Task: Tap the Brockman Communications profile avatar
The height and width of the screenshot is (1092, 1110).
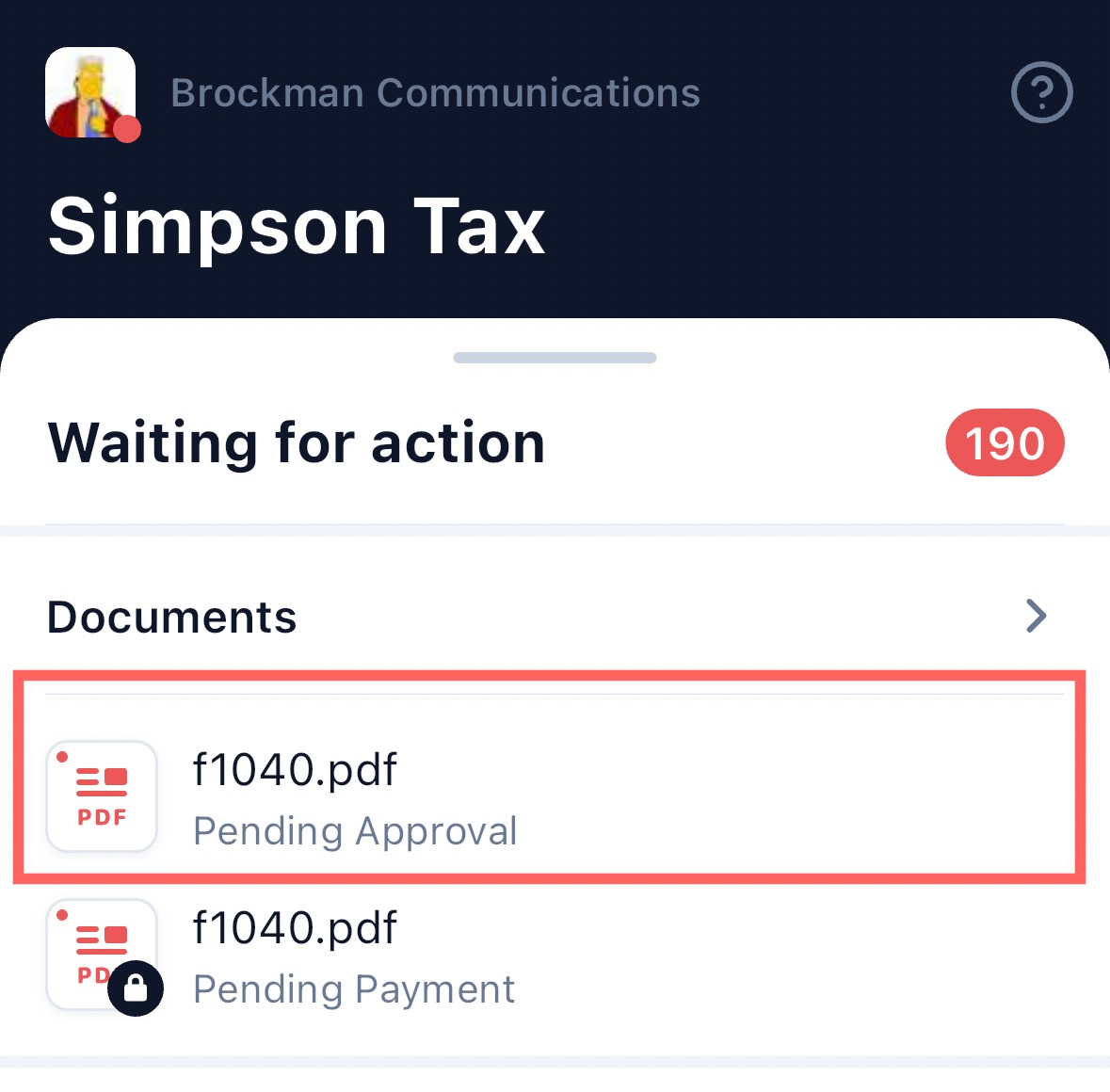Action: click(x=91, y=93)
